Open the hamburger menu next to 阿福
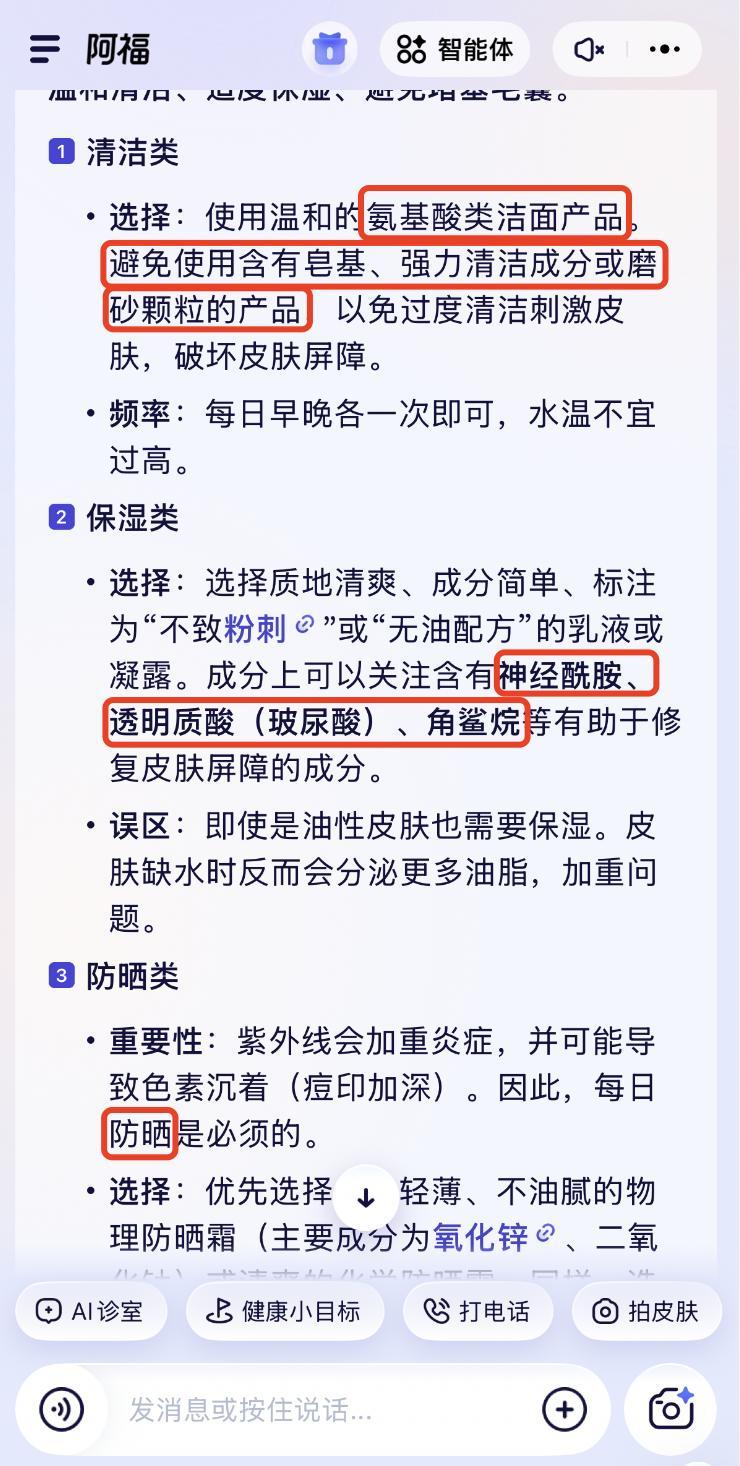 45,49
